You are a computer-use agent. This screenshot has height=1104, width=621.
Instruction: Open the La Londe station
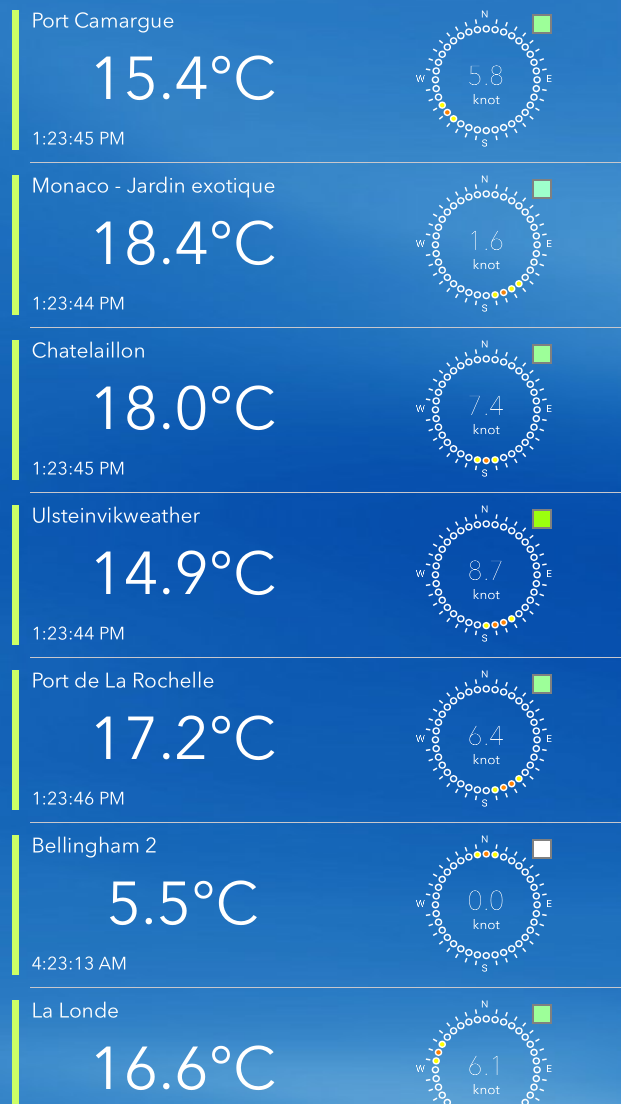pos(310,1046)
